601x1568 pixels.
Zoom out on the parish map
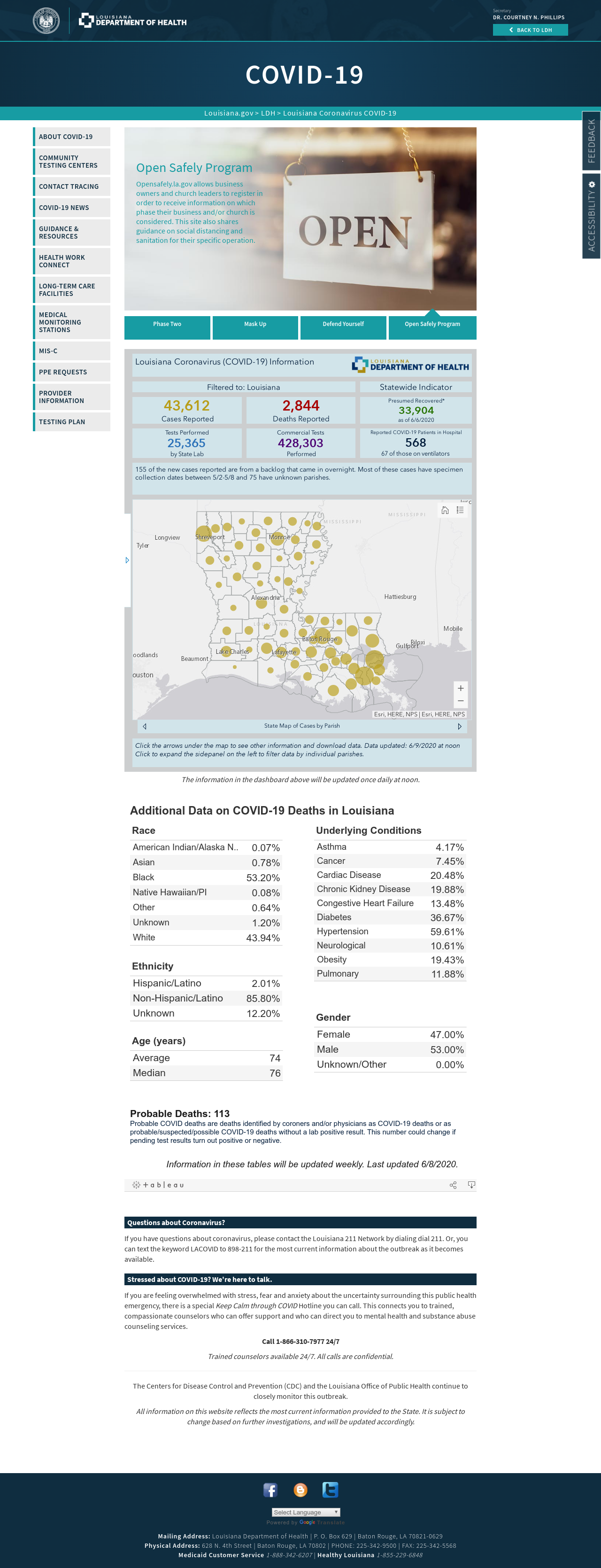(461, 701)
